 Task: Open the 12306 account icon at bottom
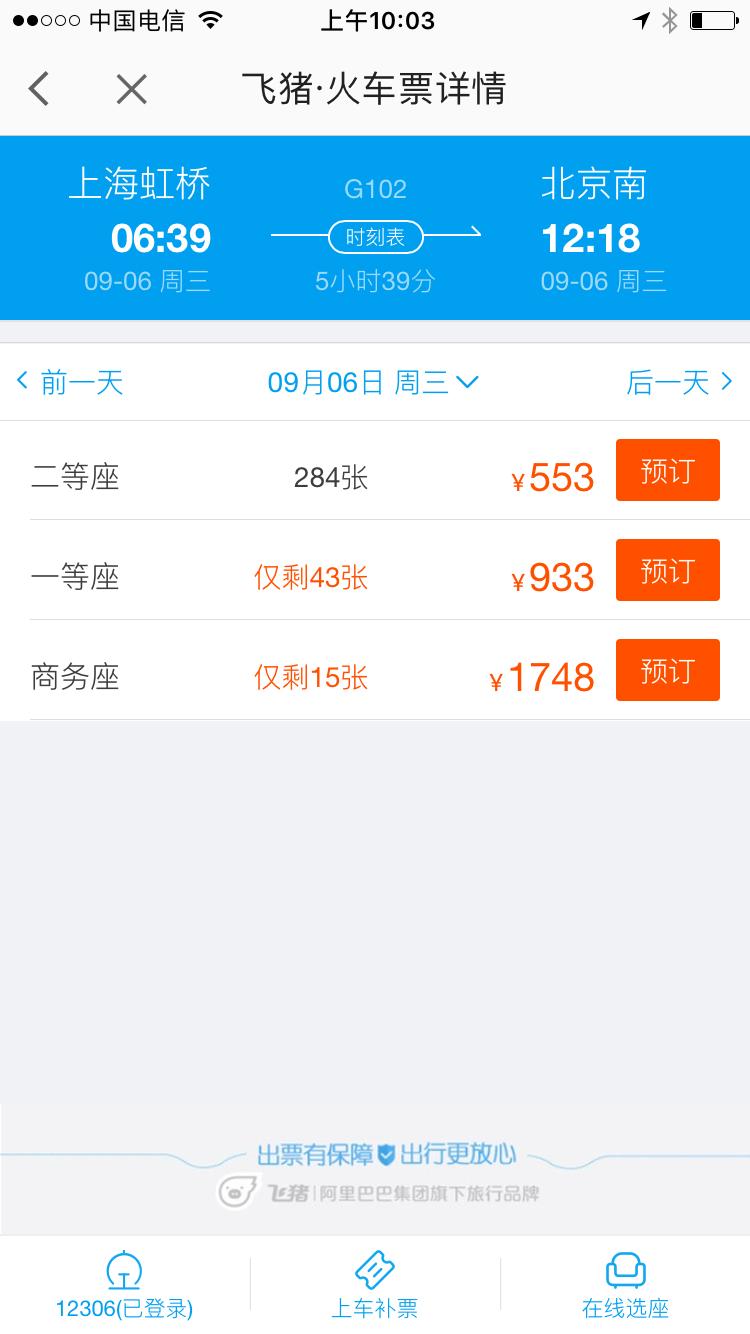pos(124,1270)
